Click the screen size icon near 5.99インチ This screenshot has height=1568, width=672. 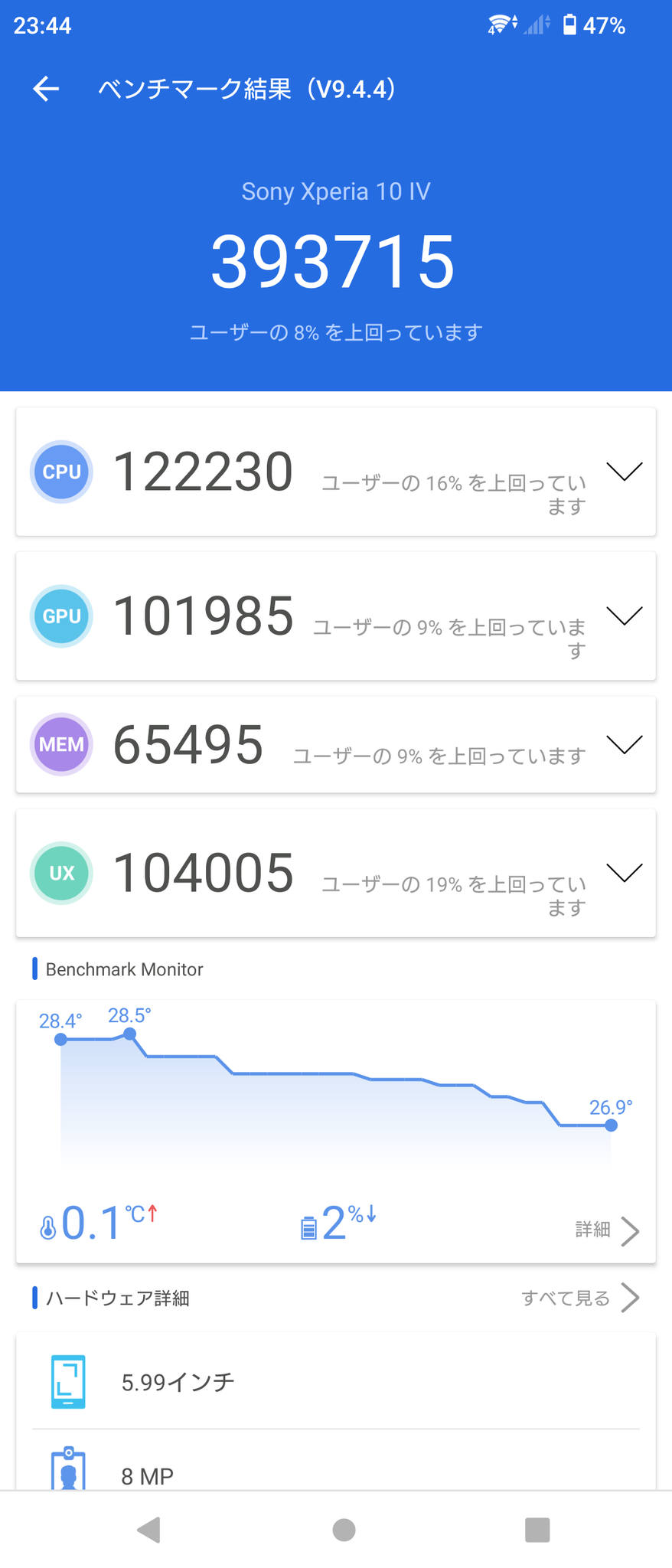pyautogui.click(x=69, y=1383)
